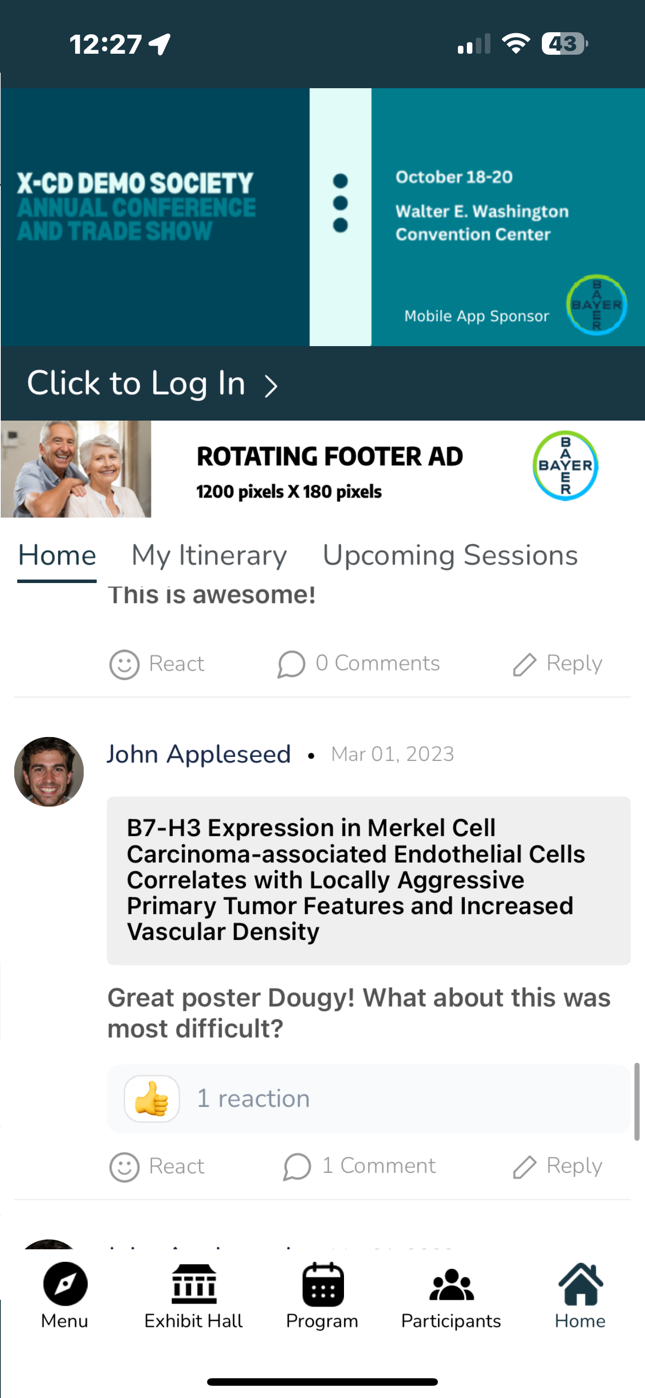Reply to the "Great poster Dougy" post
Screen dimensions: 645x1398
pos(557,1167)
